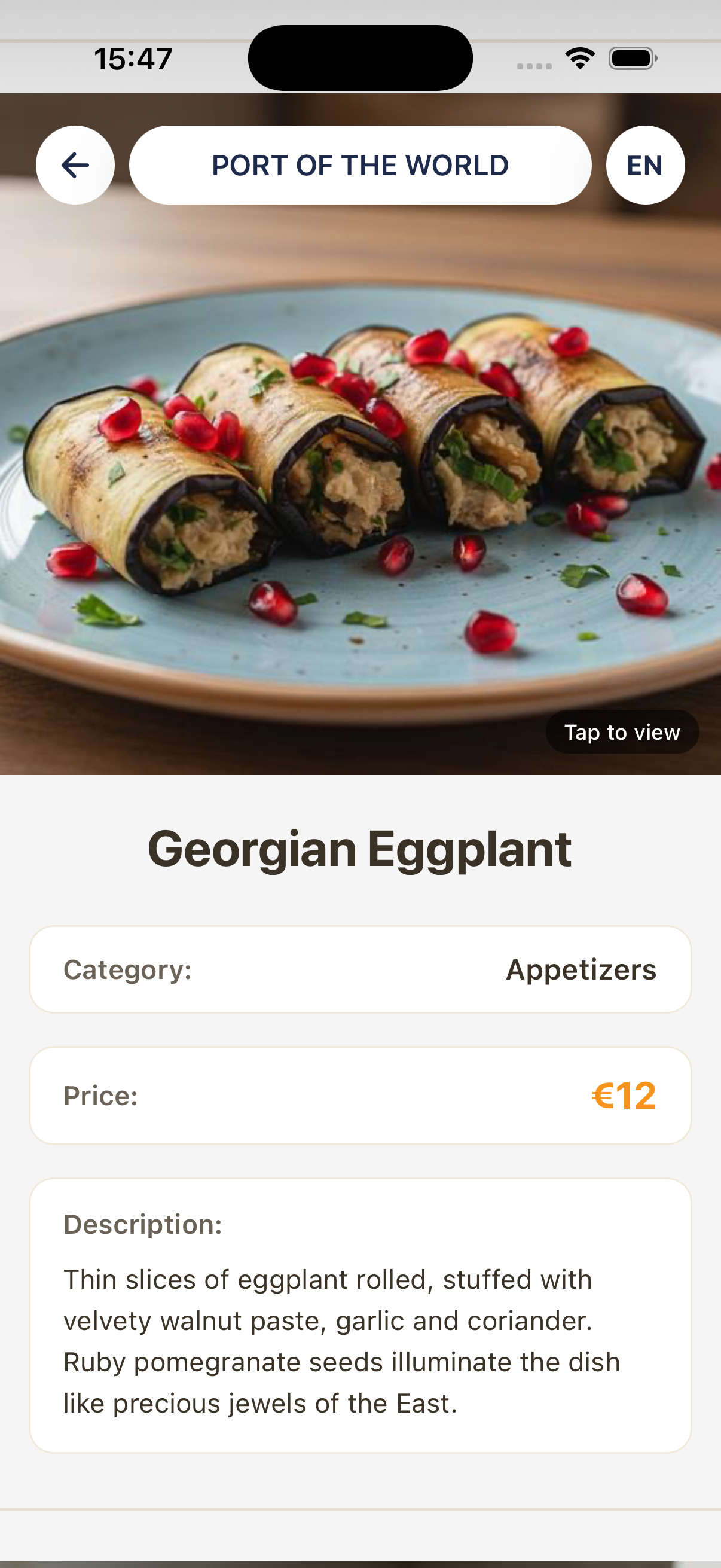Tap the Description card
721x1568 pixels.
coord(360,1308)
